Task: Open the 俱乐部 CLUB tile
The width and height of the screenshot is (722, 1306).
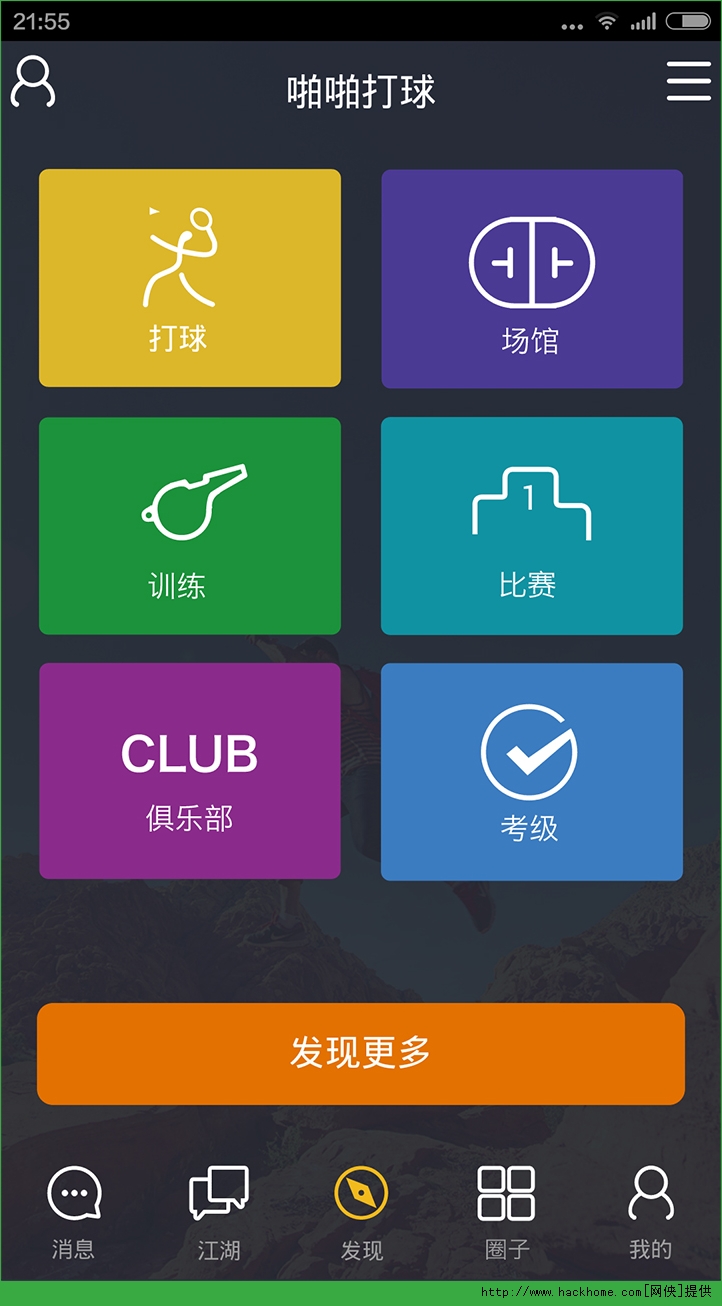Action: (190, 771)
